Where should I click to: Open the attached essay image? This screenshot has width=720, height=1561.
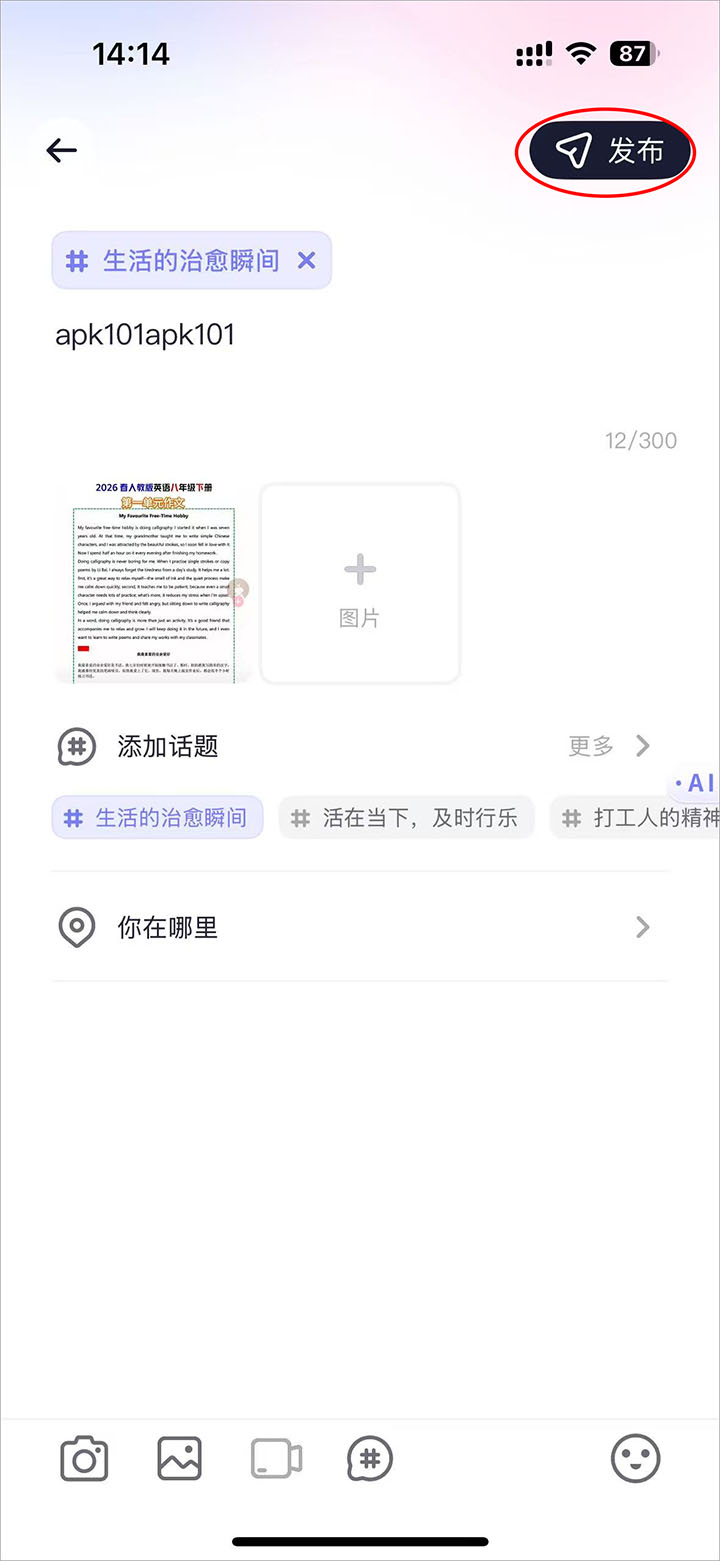153,582
